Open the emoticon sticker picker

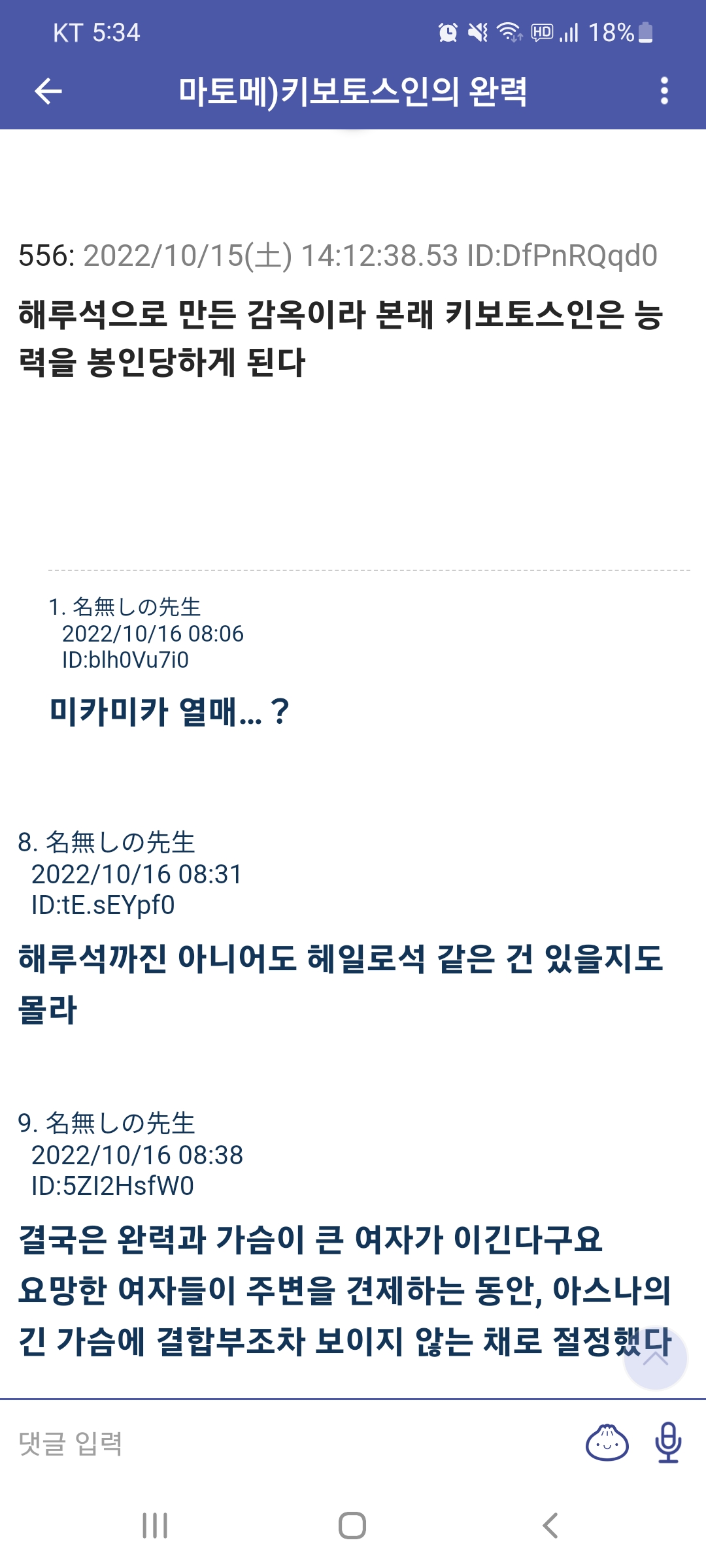[607, 1443]
